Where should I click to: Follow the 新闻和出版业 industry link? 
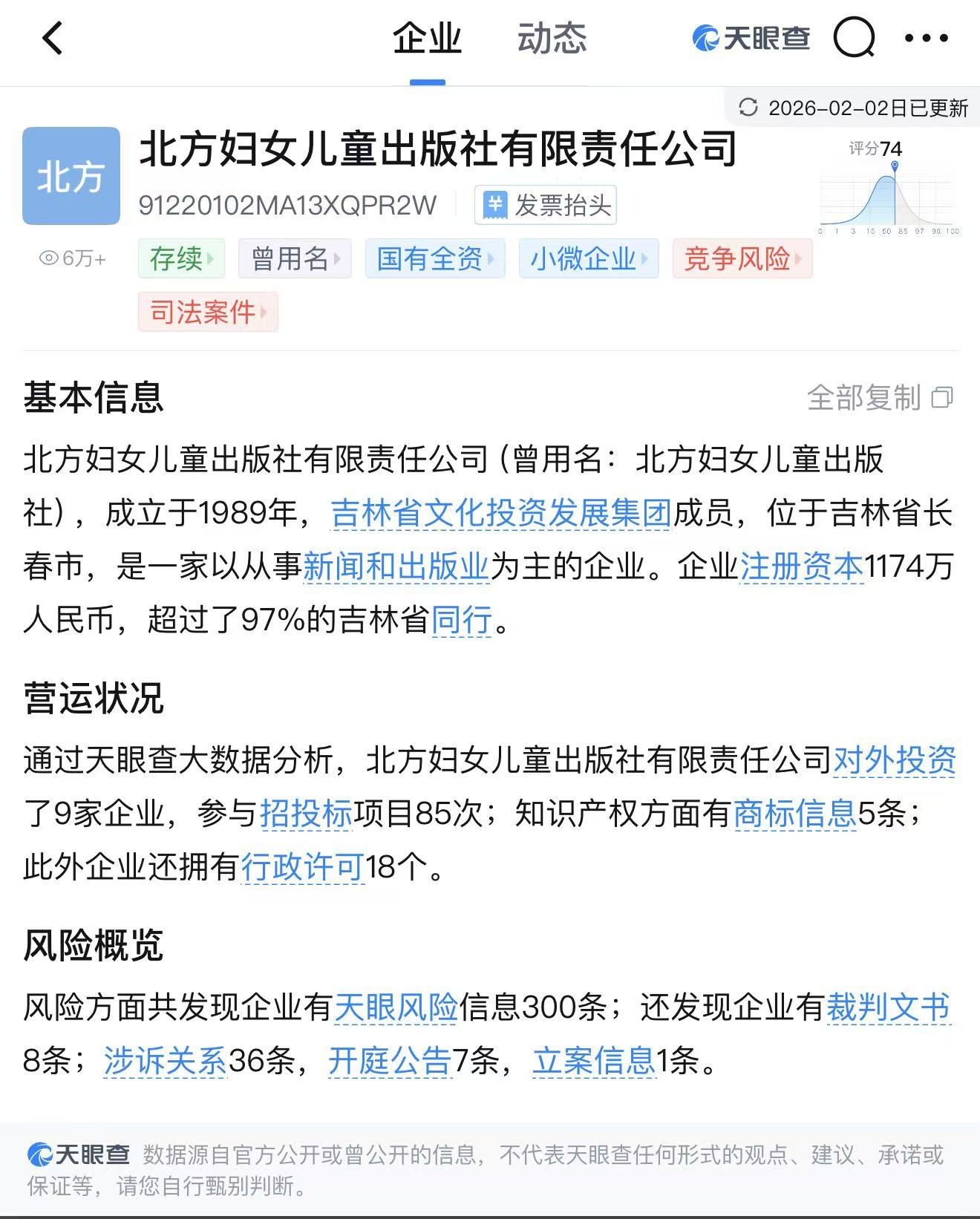click(396, 566)
